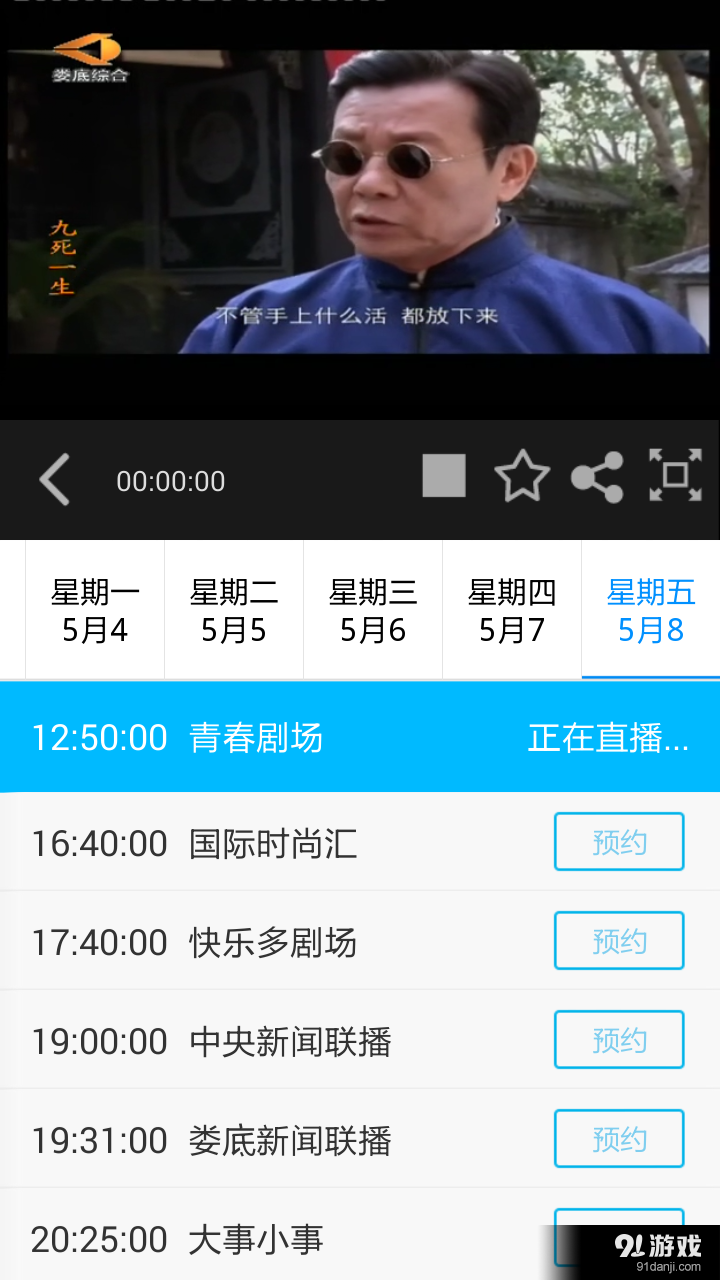The height and width of the screenshot is (1280, 720).
Task: Open the 星期三 5月6 schedule tab
Action: (372, 608)
